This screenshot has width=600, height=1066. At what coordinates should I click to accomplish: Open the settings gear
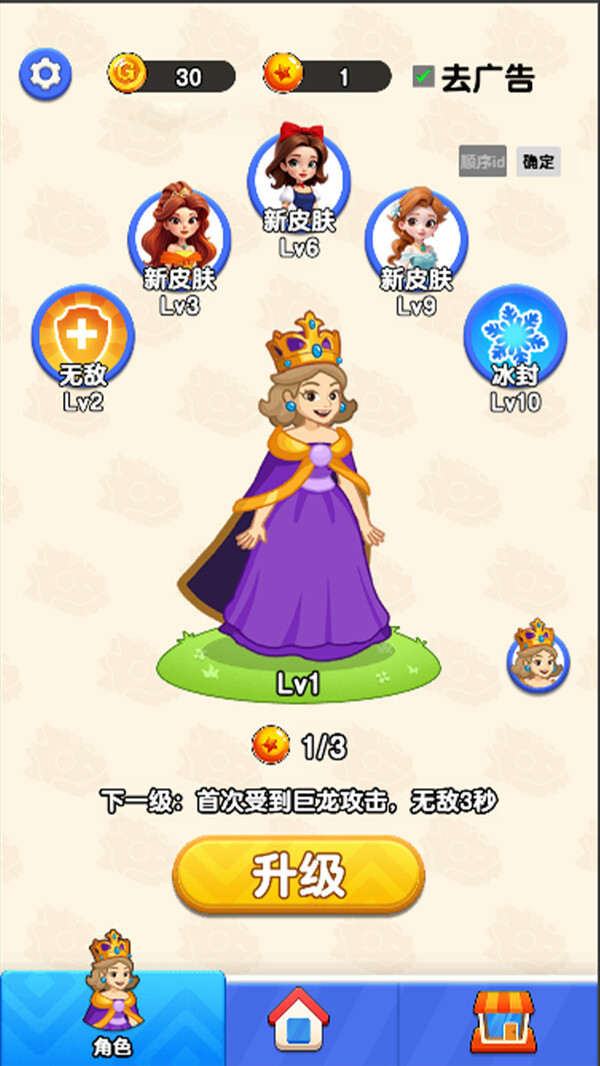coord(45,74)
